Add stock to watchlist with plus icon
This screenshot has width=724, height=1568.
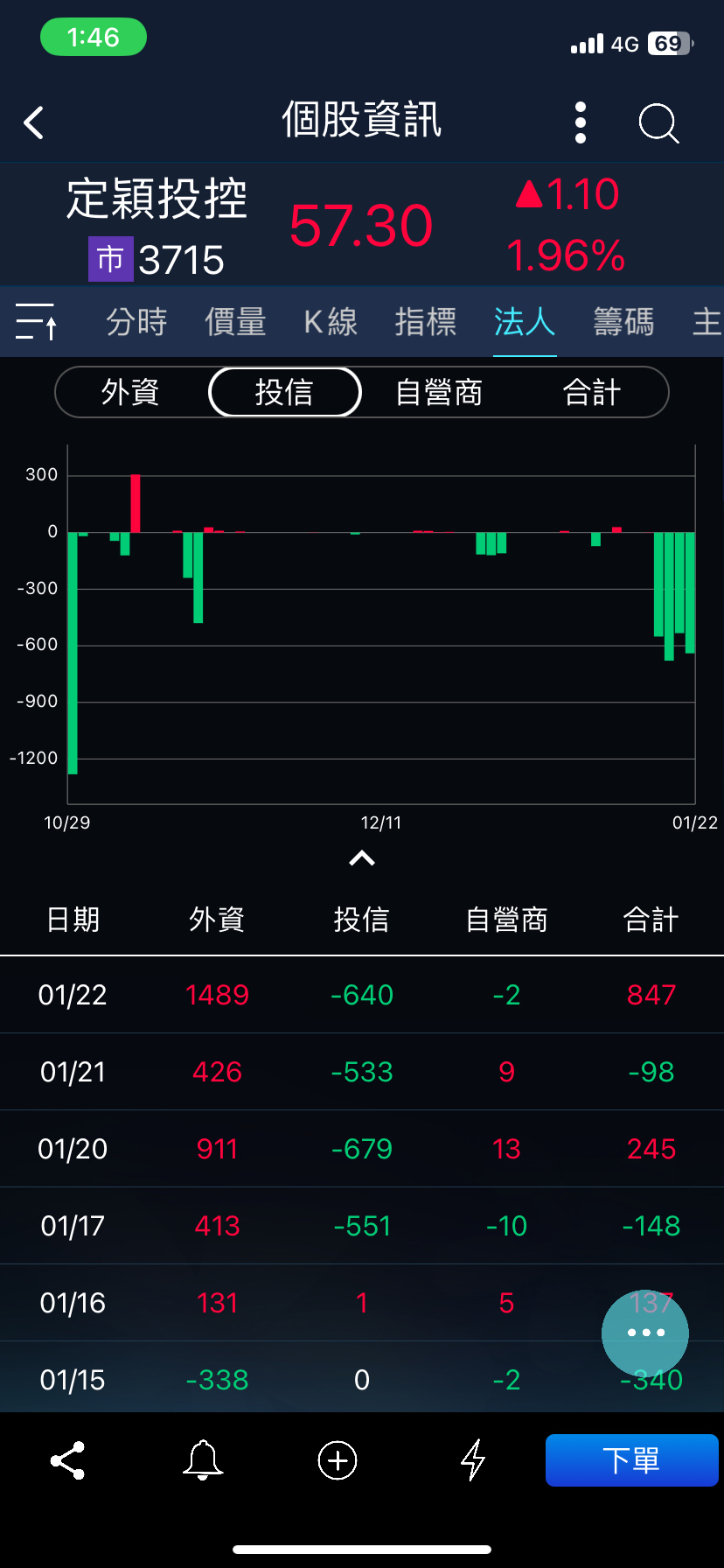point(338,1460)
